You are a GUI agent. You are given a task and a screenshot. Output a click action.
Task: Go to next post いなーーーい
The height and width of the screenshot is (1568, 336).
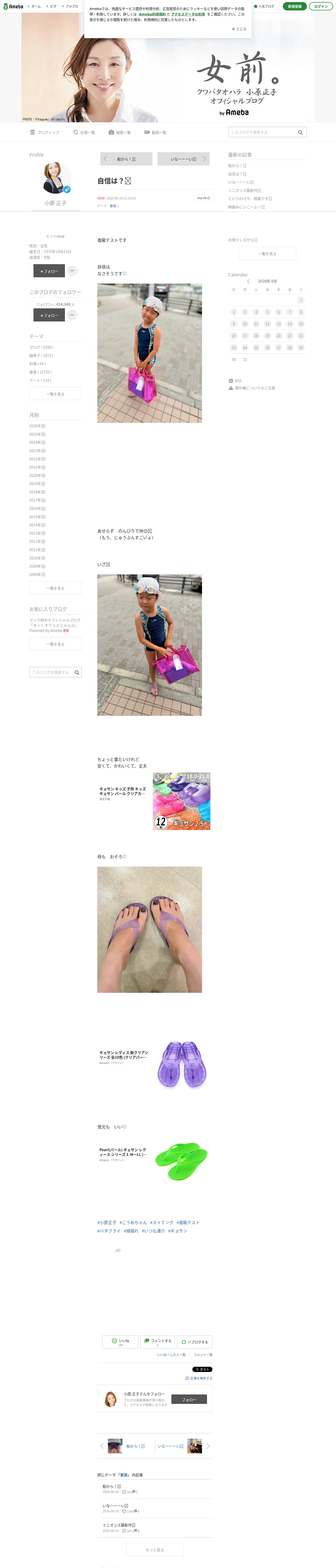(183, 159)
